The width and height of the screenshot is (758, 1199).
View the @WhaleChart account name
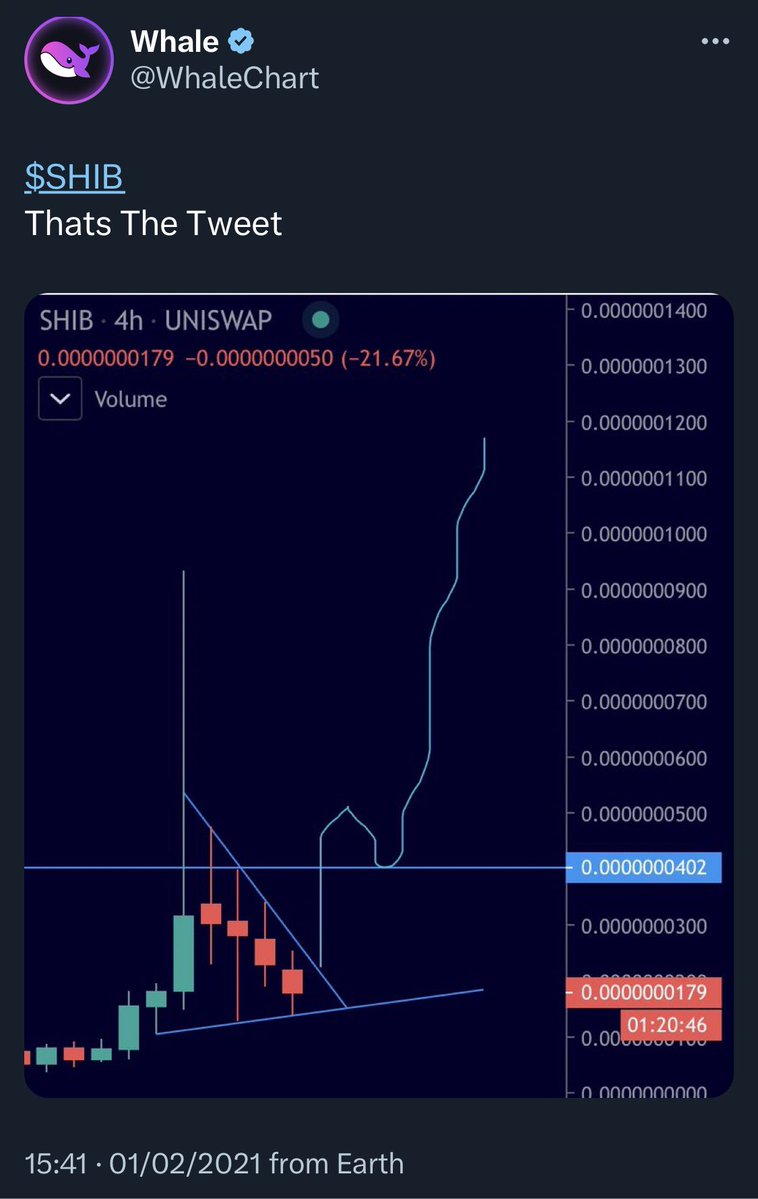coord(225,78)
